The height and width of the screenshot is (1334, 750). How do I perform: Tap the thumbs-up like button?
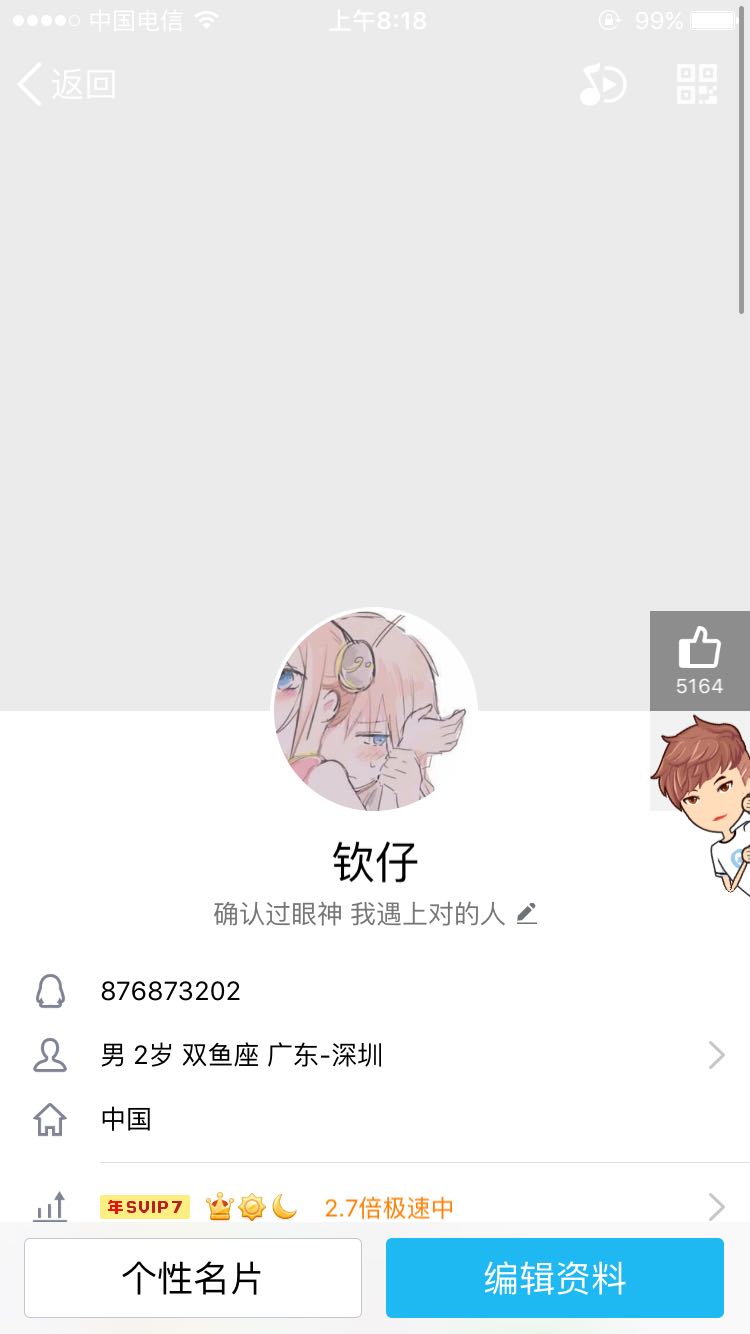coord(699,660)
